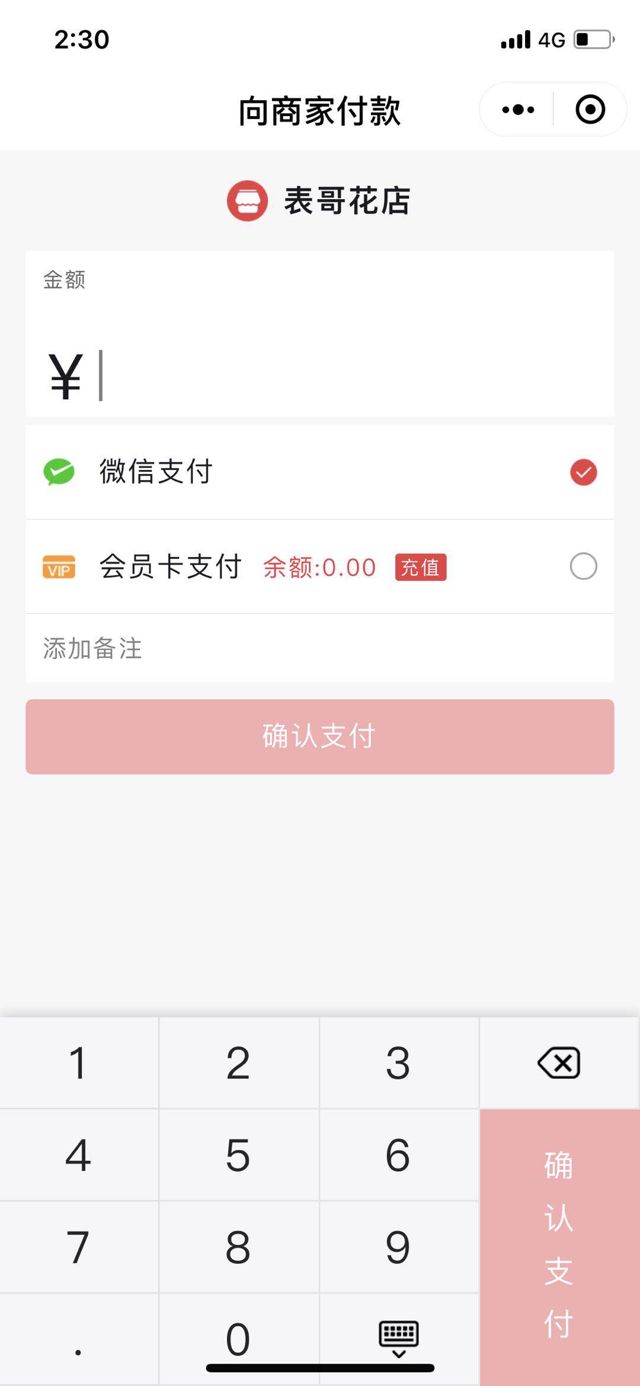Screen dimensions: 640x1386
Task: Enter digit 8 on the keypad
Action: [238, 1247]
